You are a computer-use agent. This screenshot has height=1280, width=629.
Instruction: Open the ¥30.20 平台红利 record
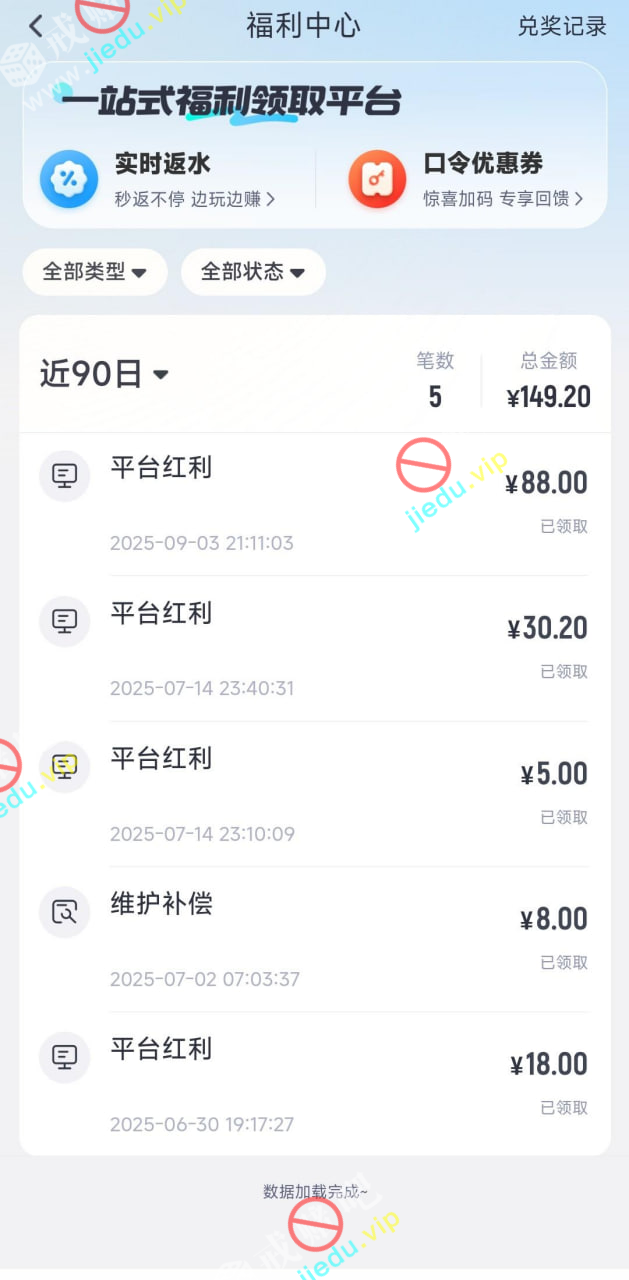tap(314, 649)
